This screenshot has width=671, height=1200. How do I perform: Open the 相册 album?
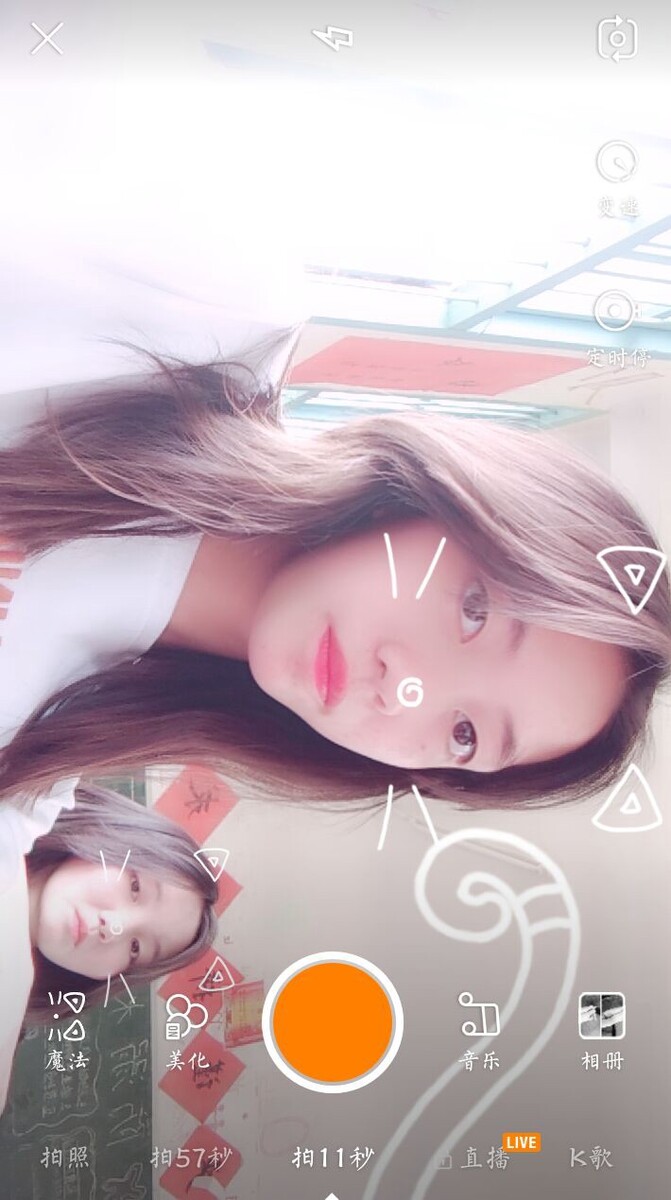click(602, 1030)
